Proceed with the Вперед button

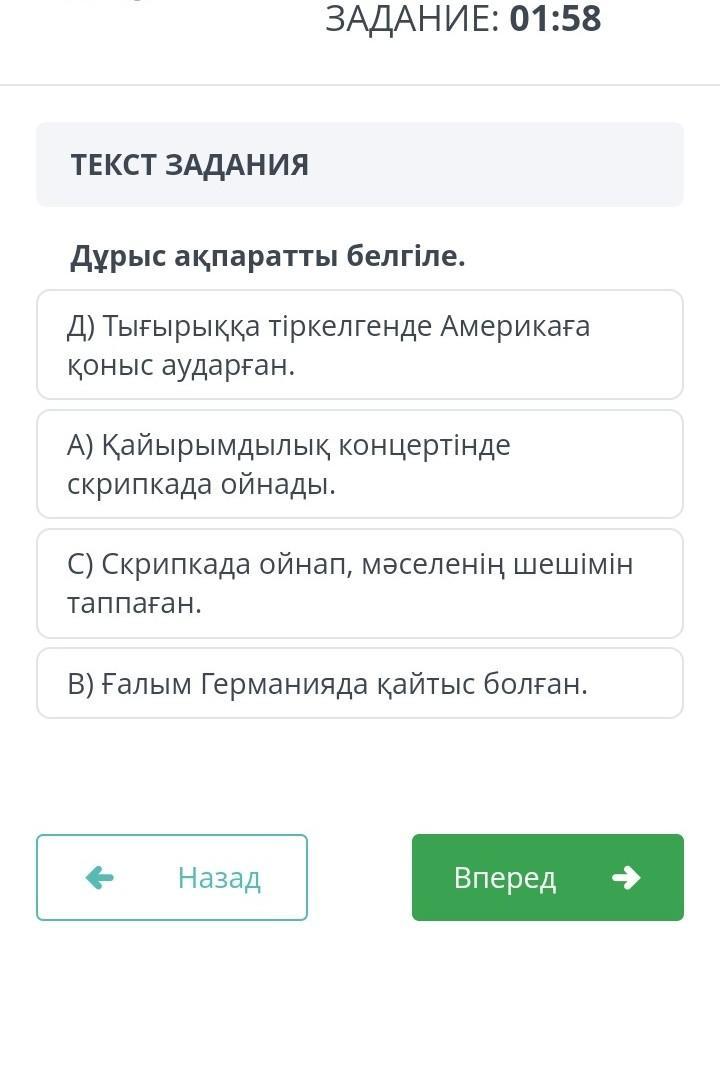click(547, 877)
